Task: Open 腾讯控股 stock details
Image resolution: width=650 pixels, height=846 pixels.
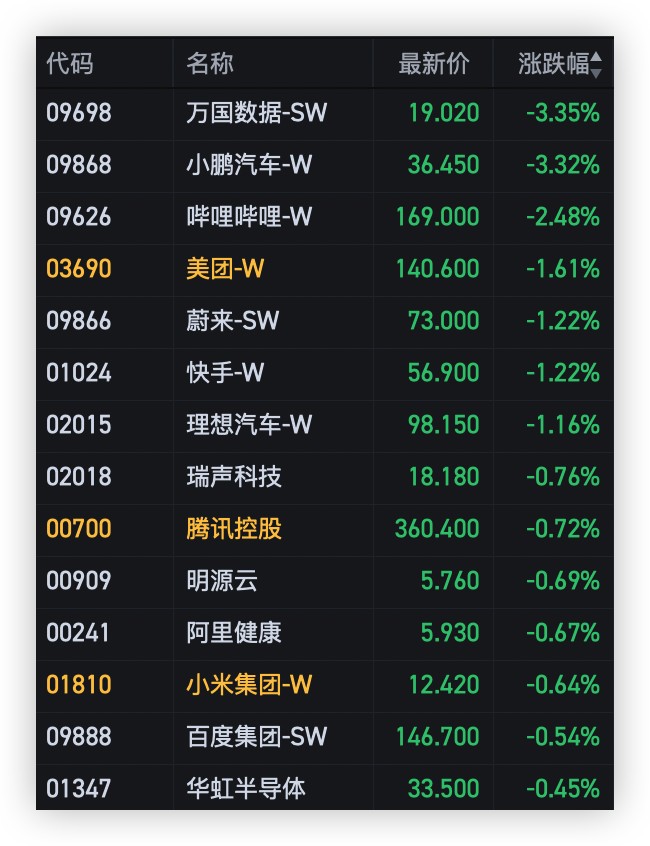Action: (x=234, y=529)
